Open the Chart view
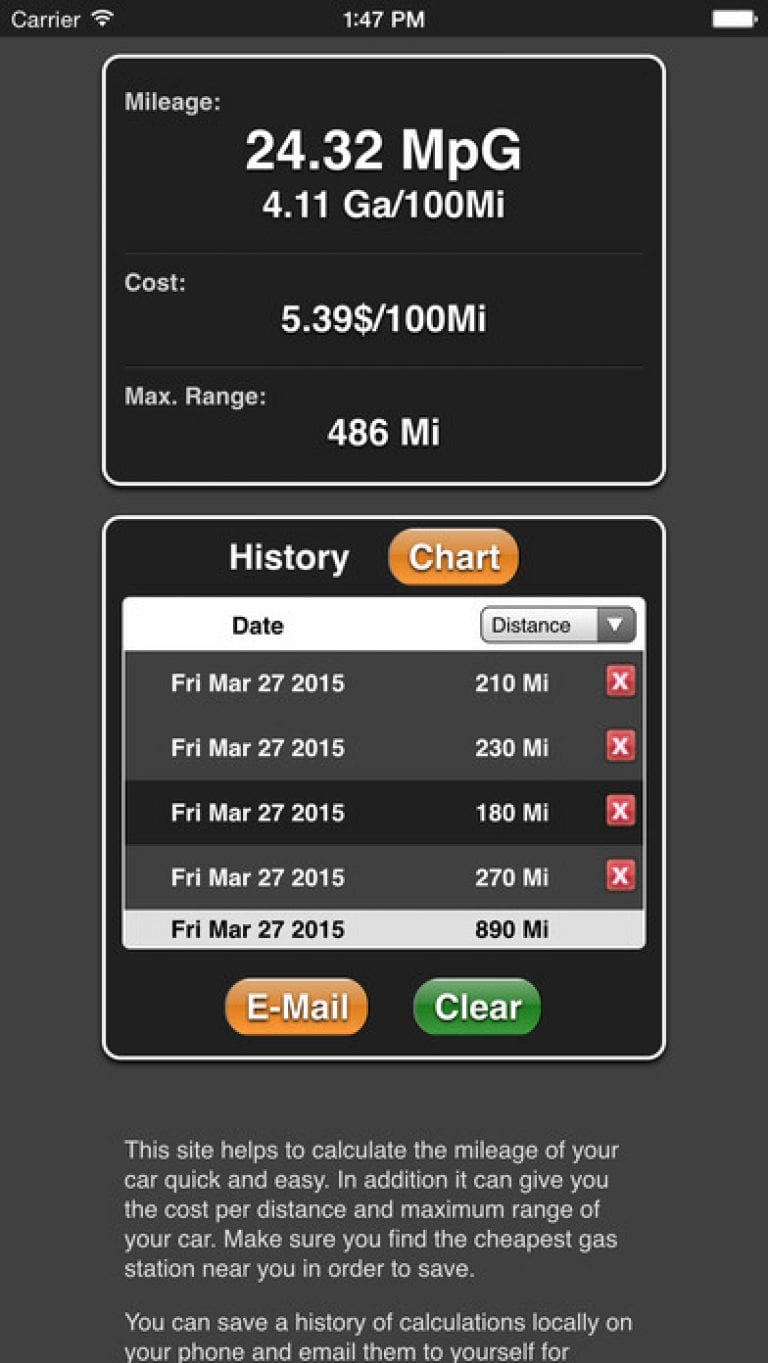The height and width of the screenshot is (1363, 768). point(452,557)
